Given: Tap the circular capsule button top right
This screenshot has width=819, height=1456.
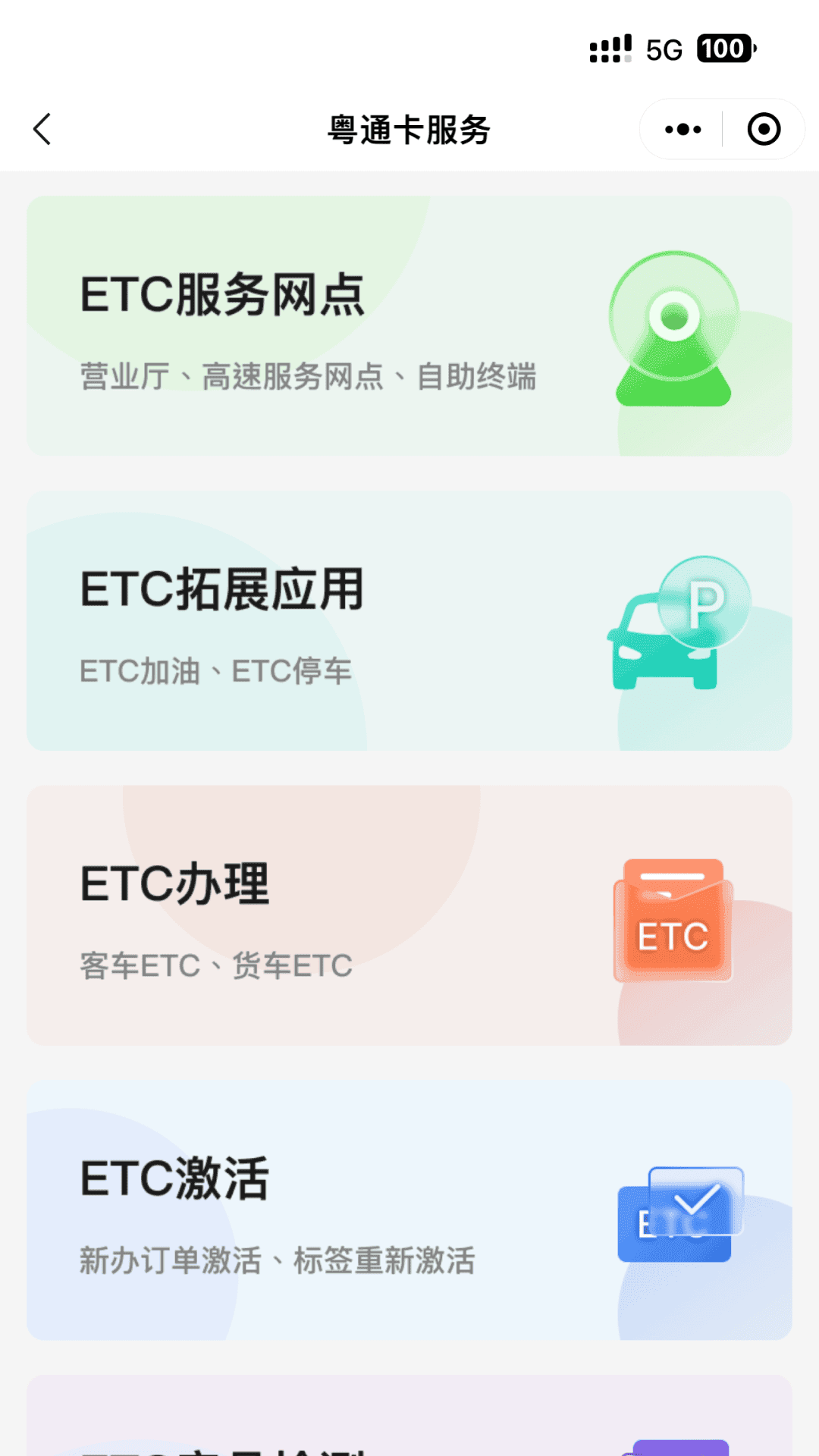Looking at the screenshot, I should tap(763, 129).
